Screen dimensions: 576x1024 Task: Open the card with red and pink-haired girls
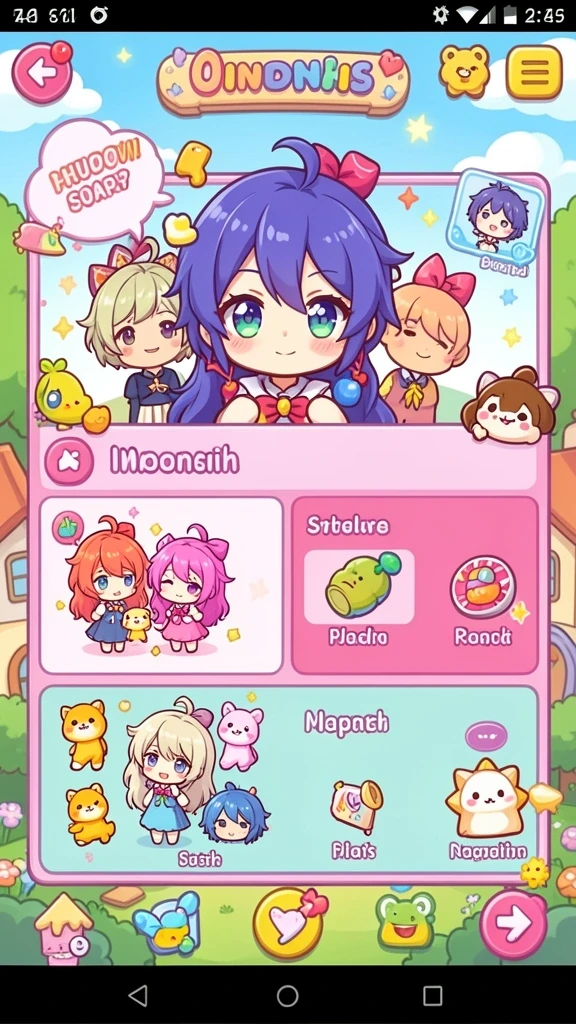click(161, 585)
